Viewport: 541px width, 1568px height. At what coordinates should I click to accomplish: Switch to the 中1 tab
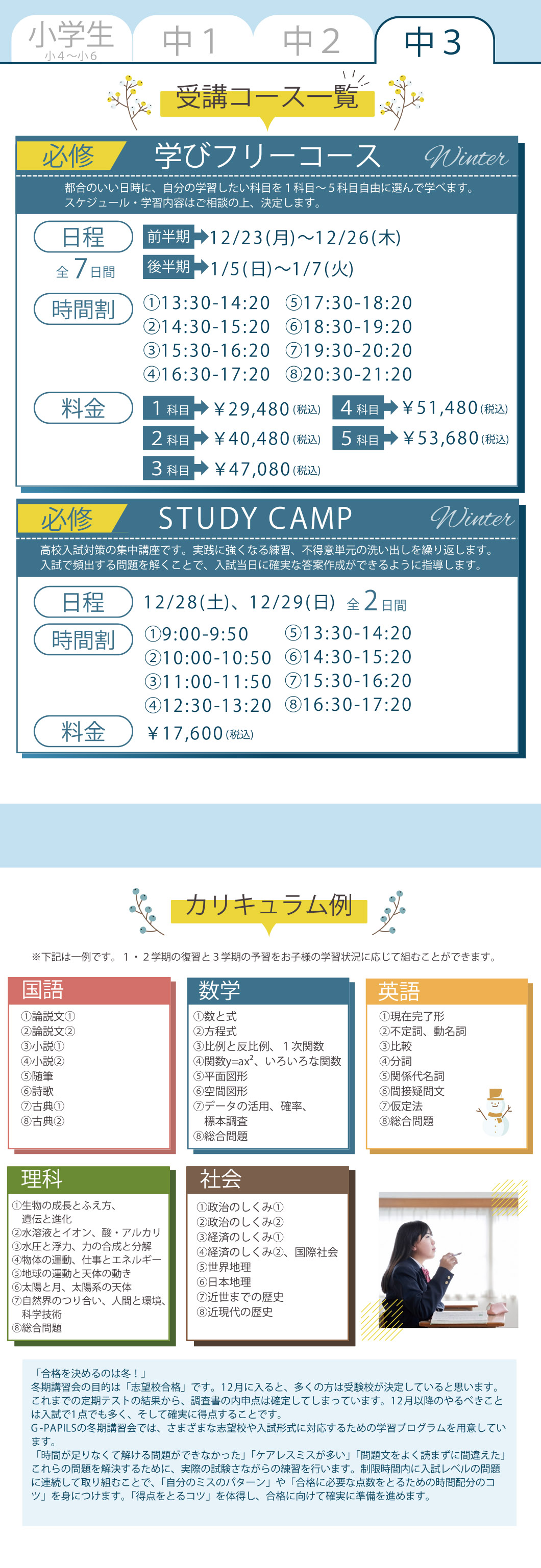coord(191,41)
